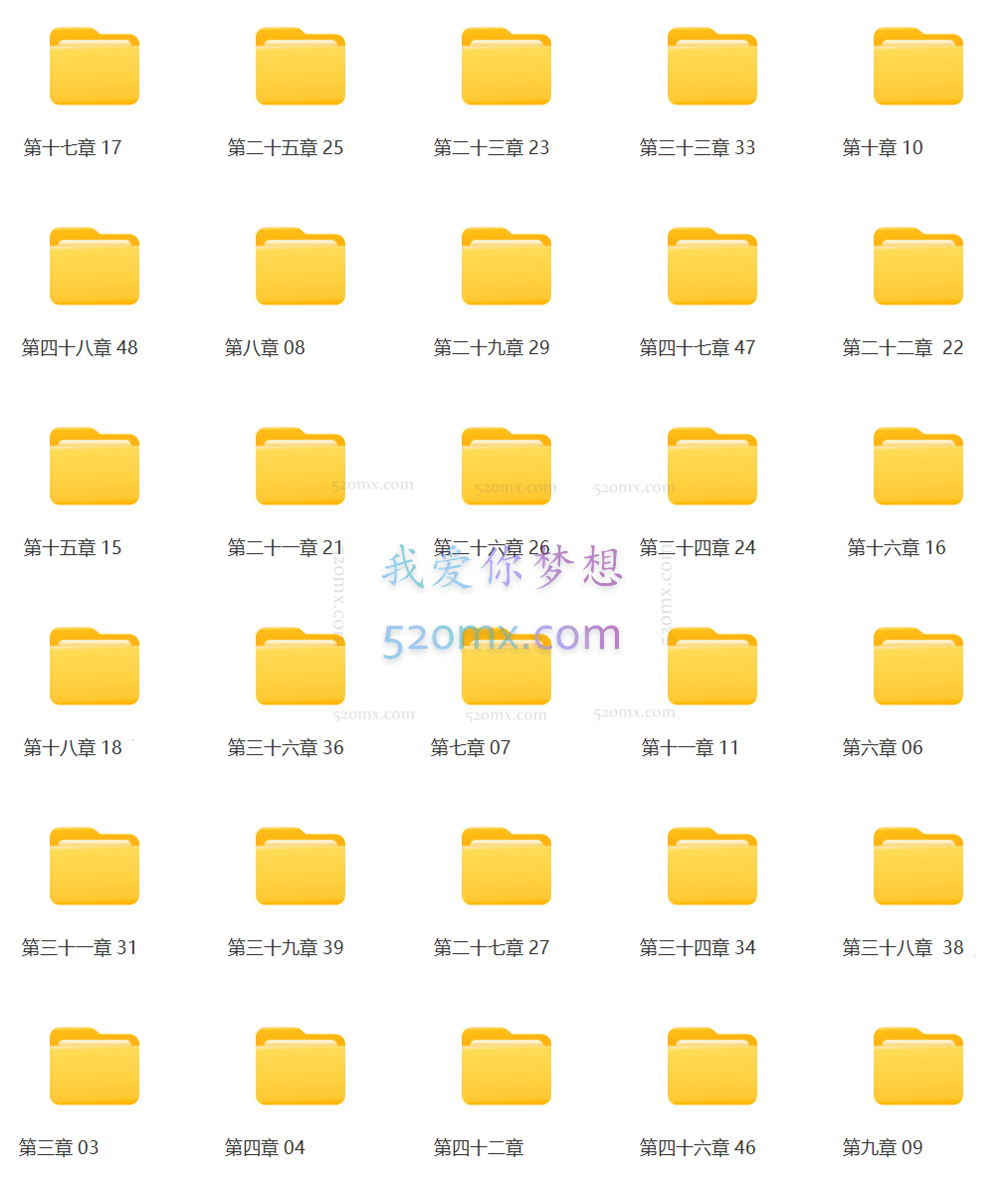
Task: Select the 第九章 09 folder label
Action: (883, 1146)
